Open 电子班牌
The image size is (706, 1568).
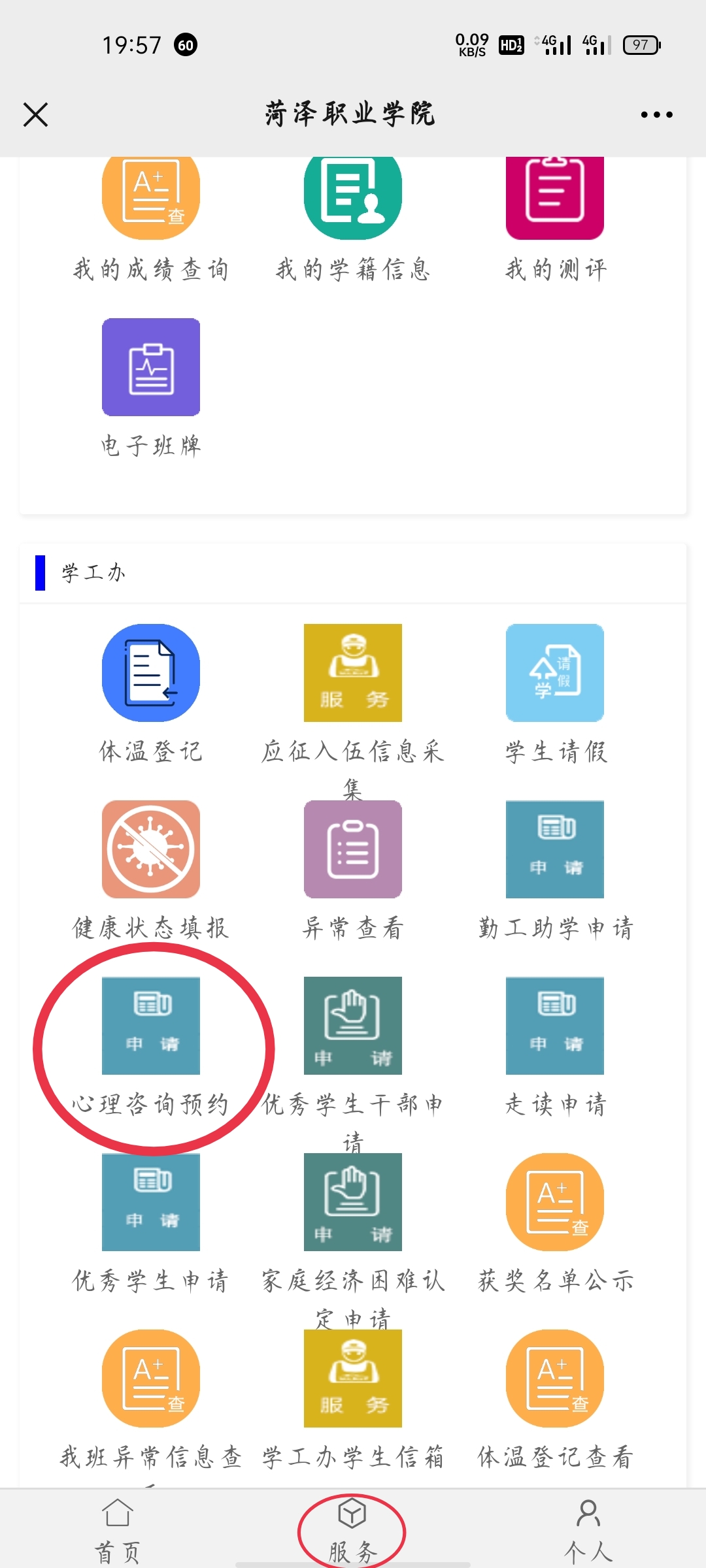tap(150, 367)
